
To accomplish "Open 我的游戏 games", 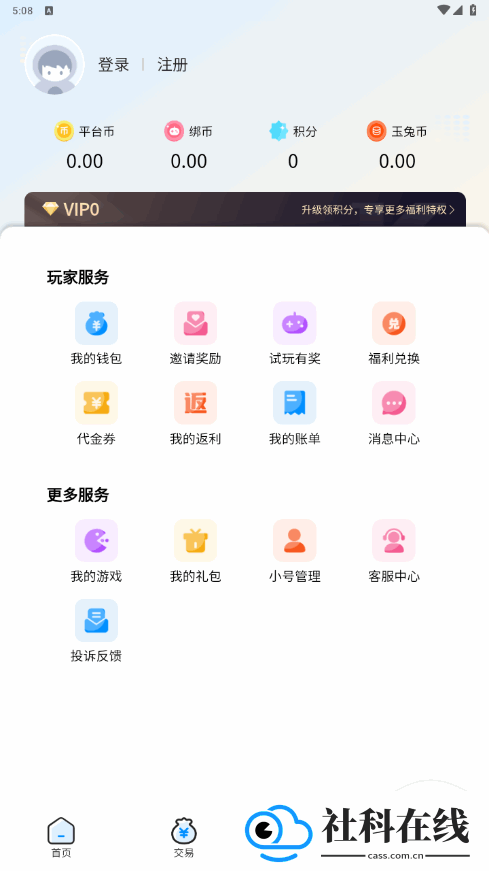I will pos(96,552).
